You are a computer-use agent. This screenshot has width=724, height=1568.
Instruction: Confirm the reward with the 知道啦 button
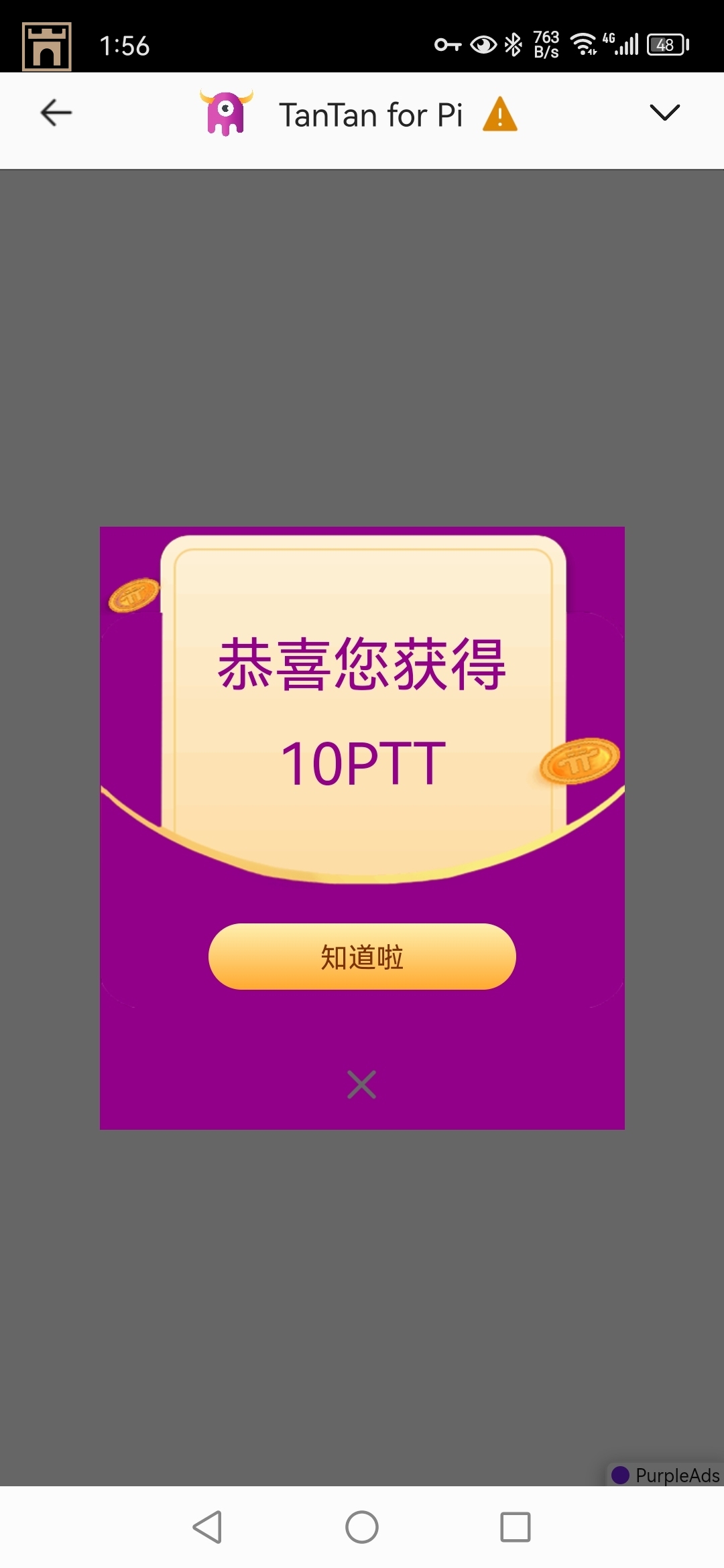coord(362,957)
